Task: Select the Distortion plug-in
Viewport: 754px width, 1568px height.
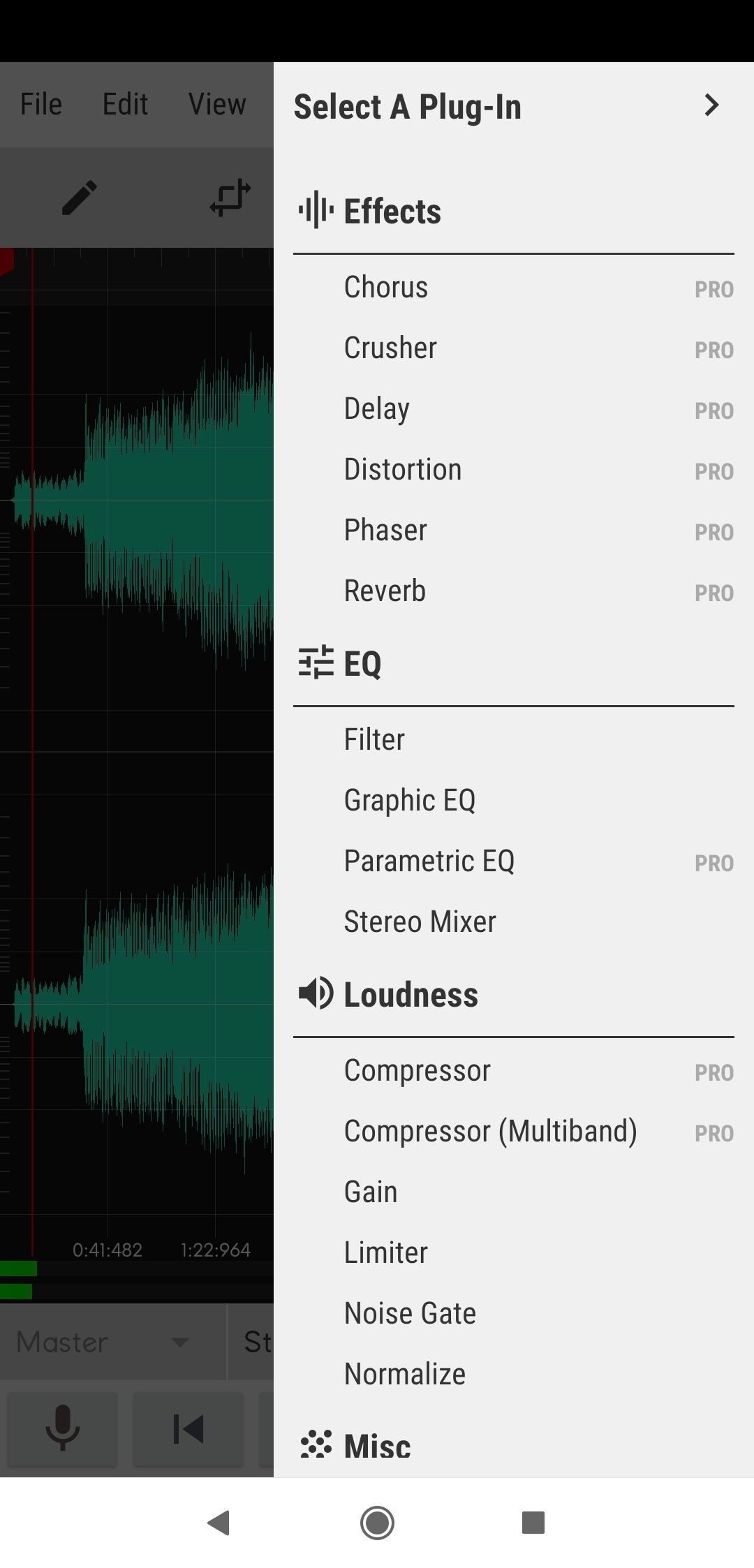Action: pyautogui.click(x=403, y=470)
